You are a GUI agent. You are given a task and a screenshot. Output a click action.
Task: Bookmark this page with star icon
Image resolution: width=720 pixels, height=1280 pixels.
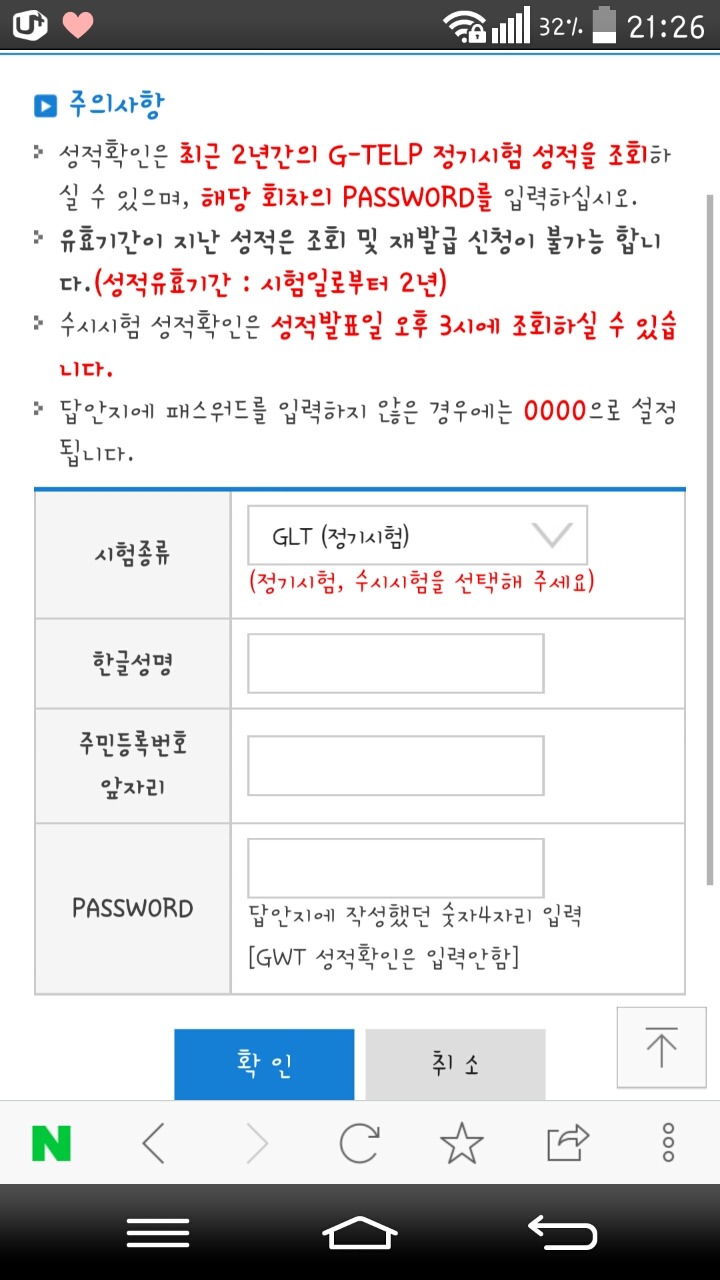462,1143
